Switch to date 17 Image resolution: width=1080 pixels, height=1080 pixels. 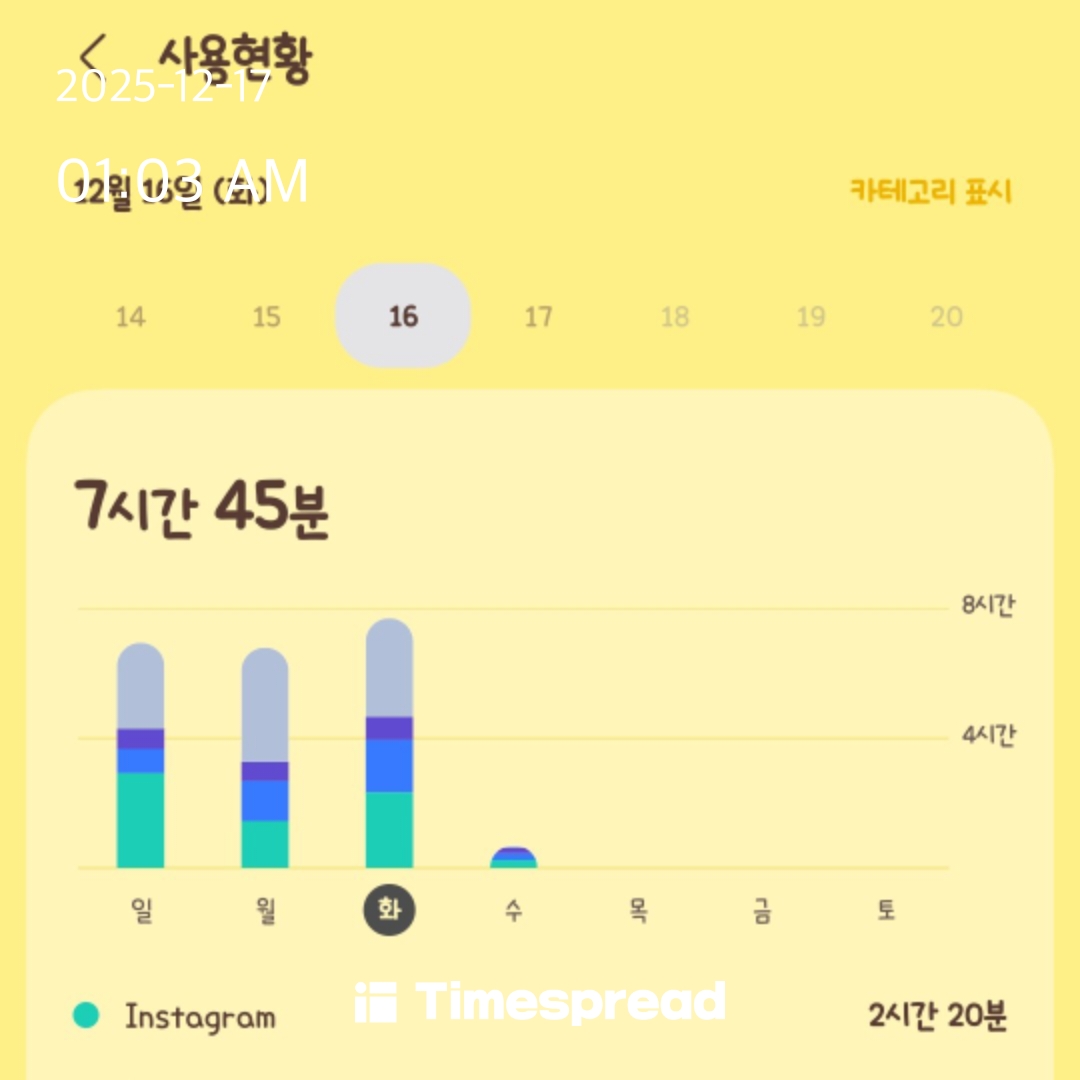(x=538, y=317)
